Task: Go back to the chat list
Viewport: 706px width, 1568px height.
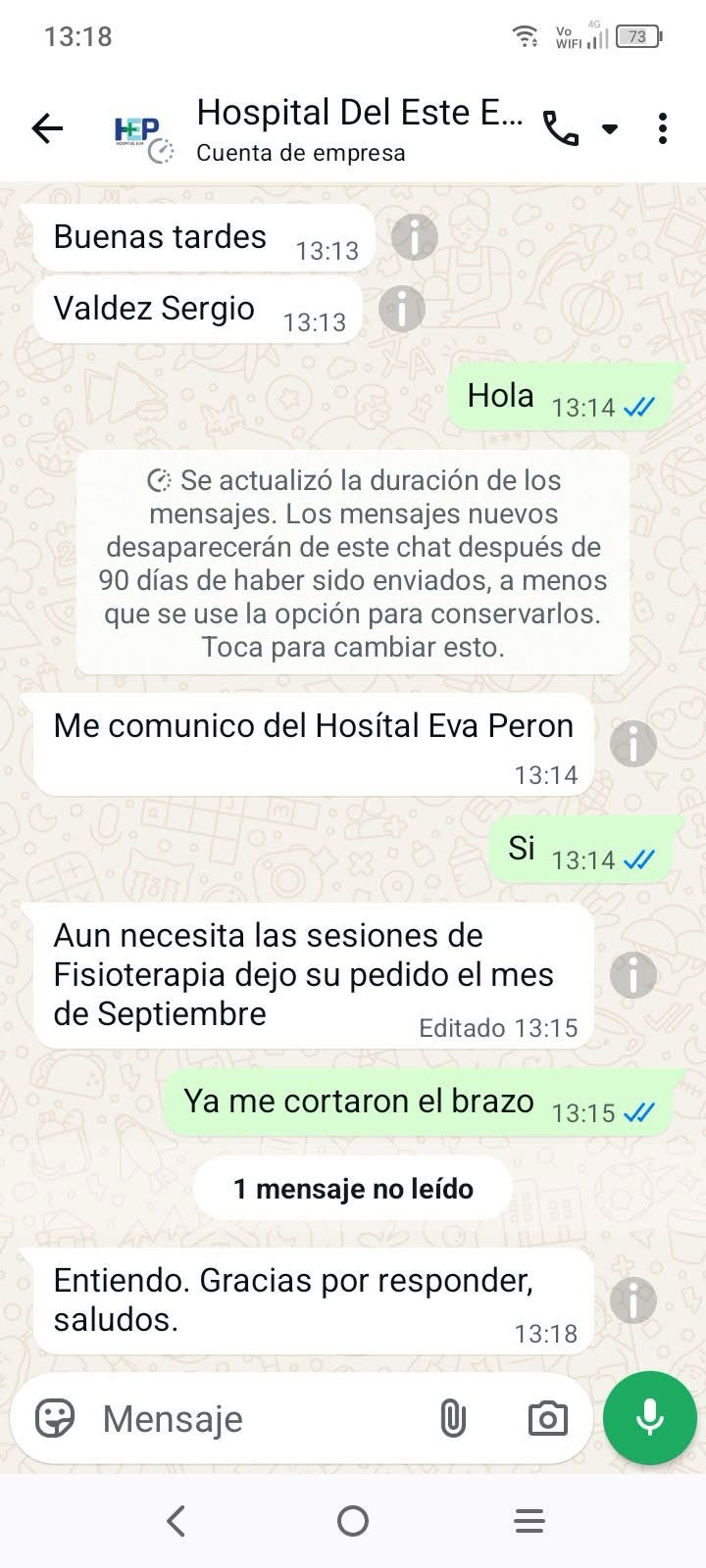Action: 47,128
